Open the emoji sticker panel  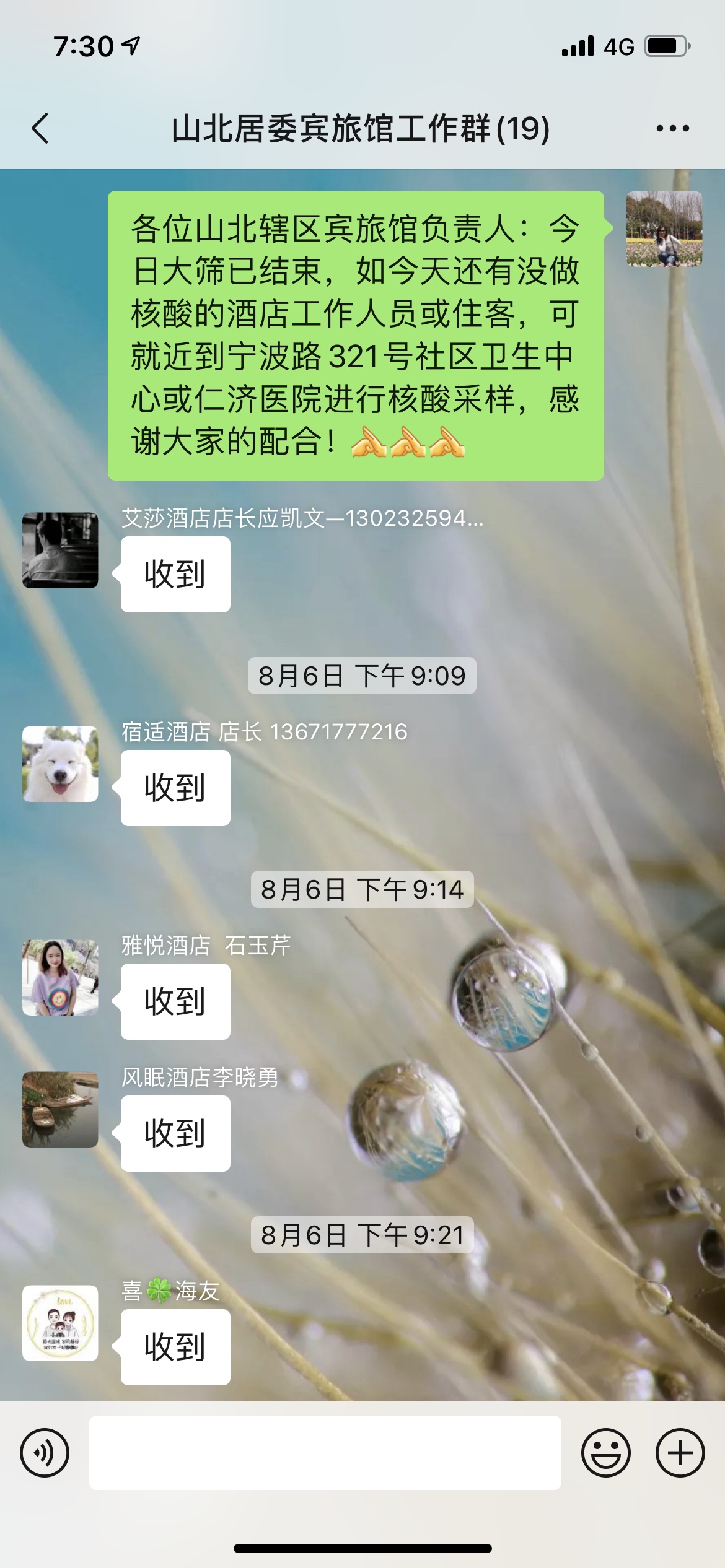605,1453
